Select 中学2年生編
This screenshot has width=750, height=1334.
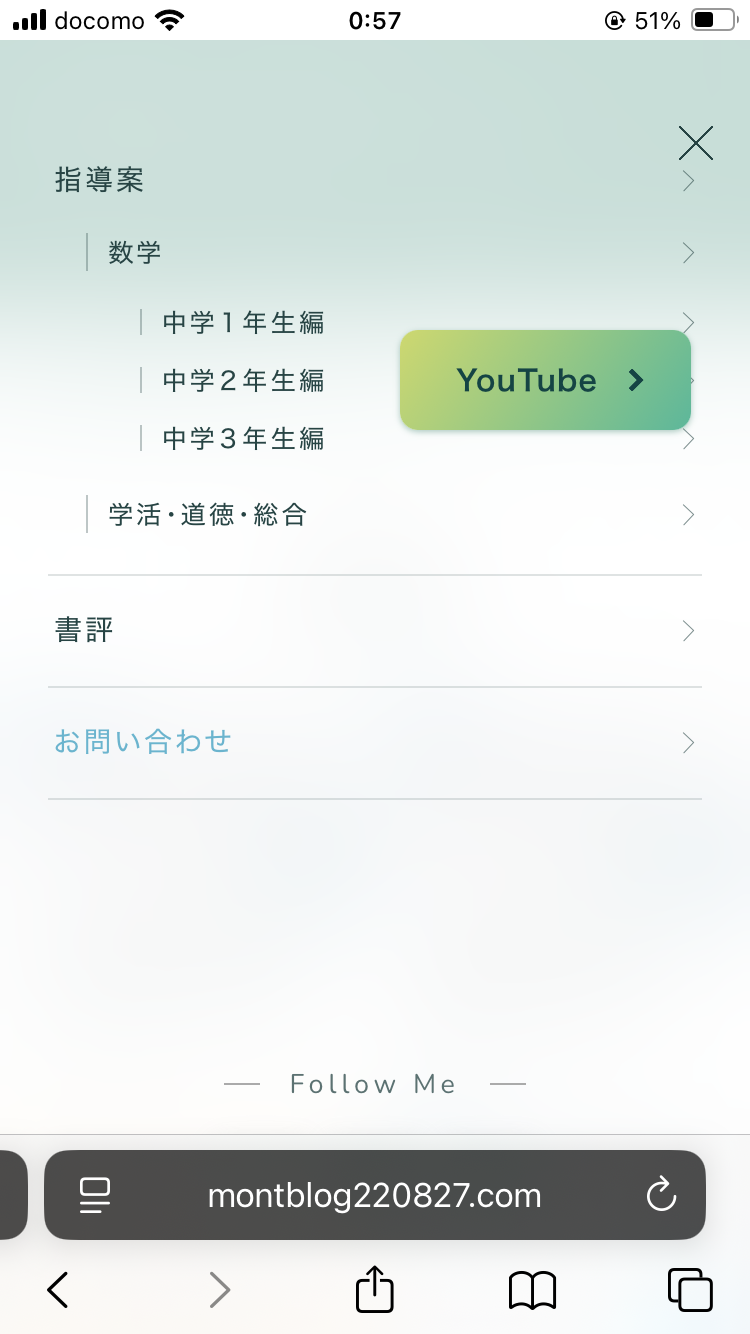click(x=243, y=381)
